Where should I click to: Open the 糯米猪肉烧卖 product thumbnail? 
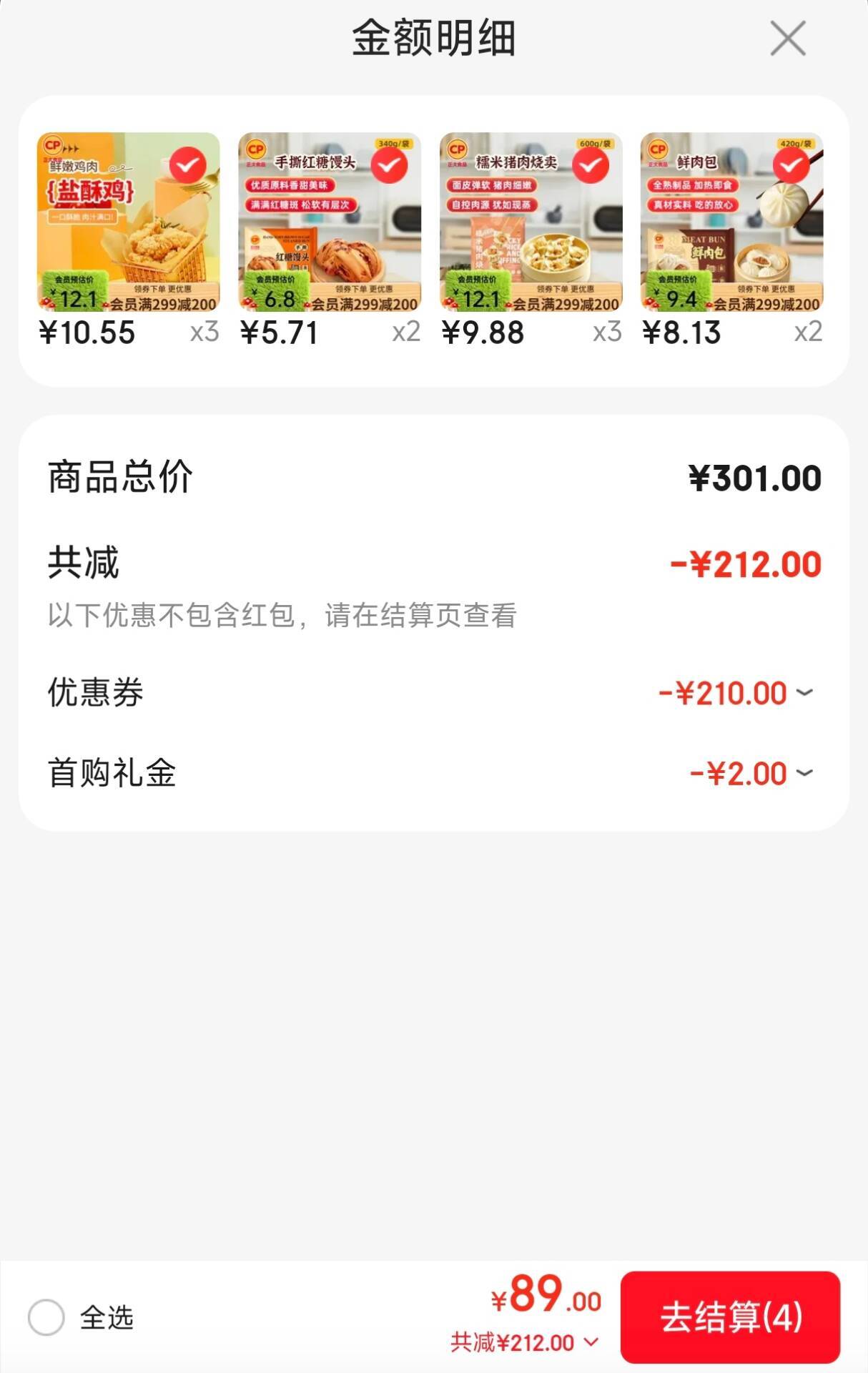[x=531, y=222]
